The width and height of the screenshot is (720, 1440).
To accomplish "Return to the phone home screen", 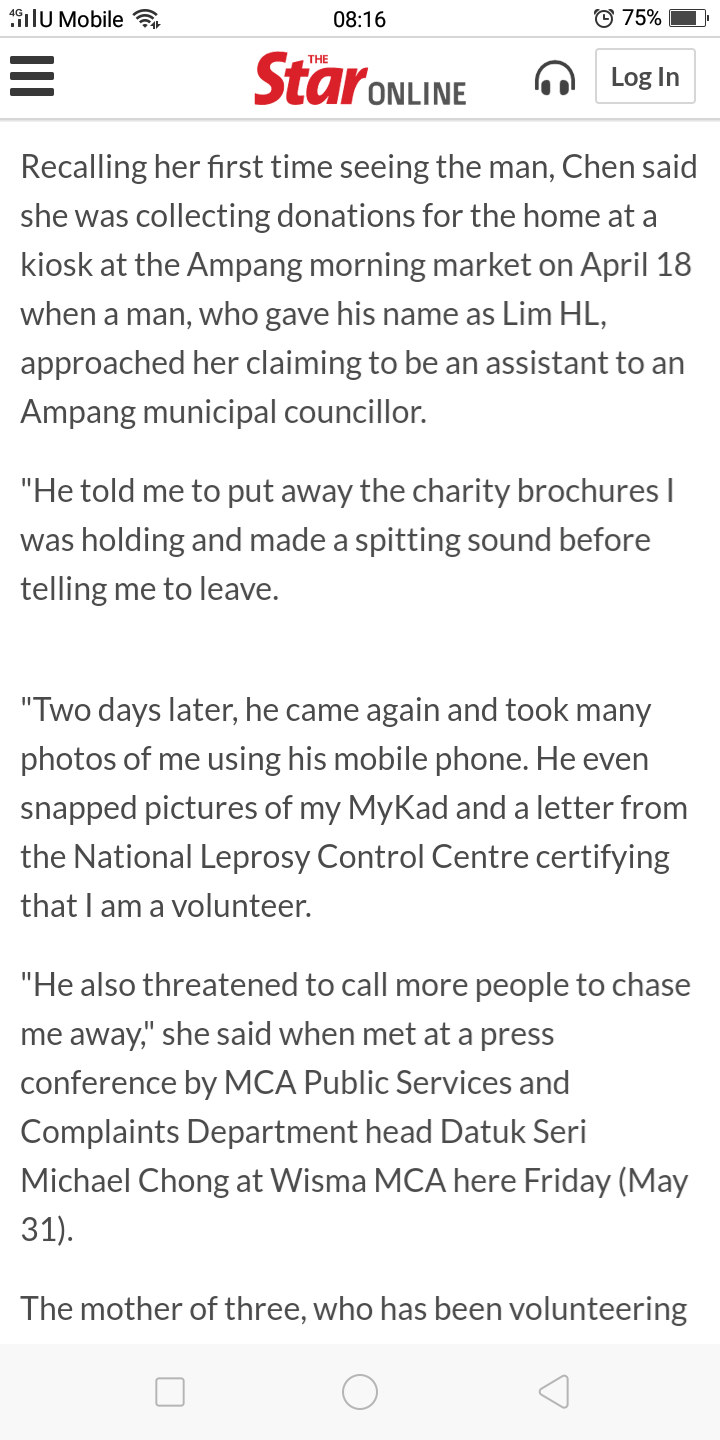I will (x=360, y=1391).
